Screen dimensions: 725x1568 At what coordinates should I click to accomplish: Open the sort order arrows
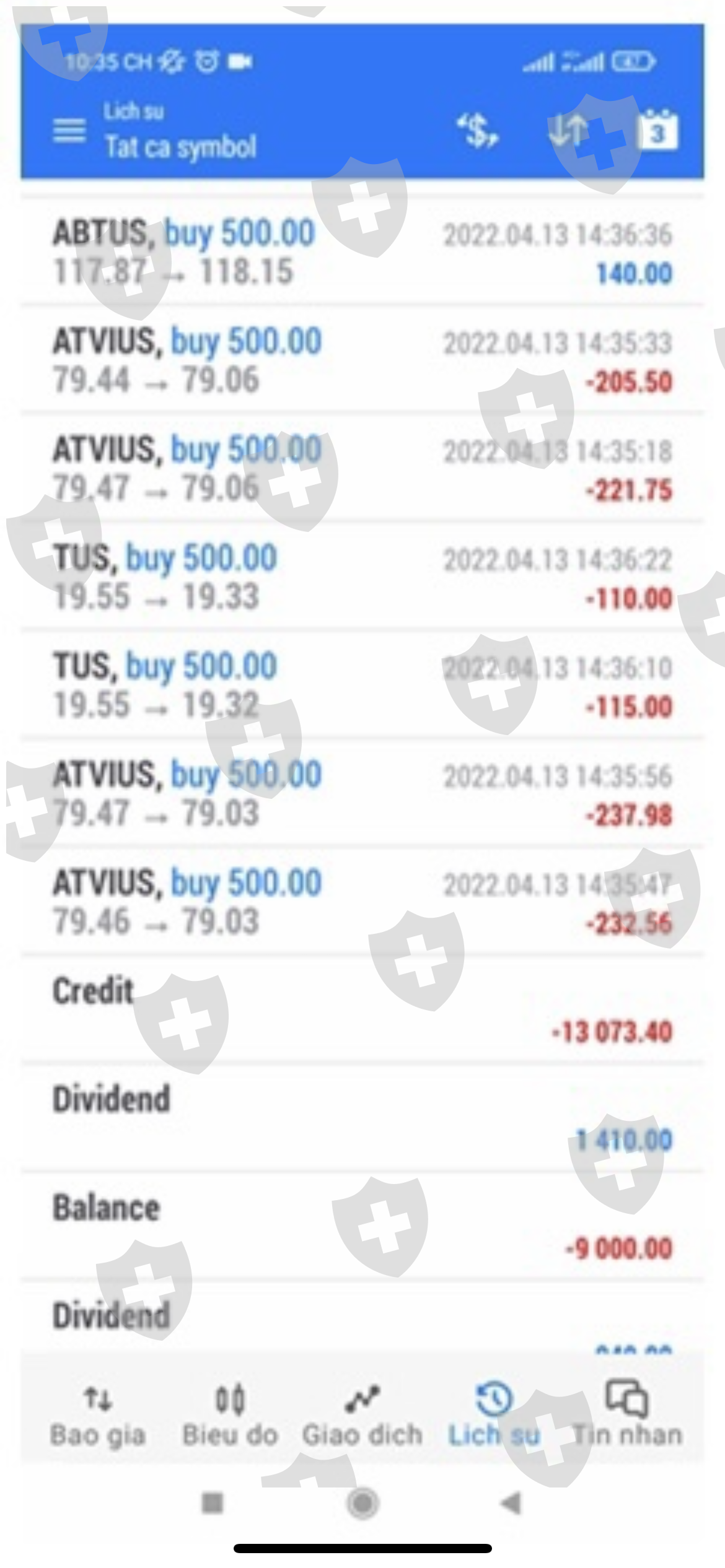(568, 131)
